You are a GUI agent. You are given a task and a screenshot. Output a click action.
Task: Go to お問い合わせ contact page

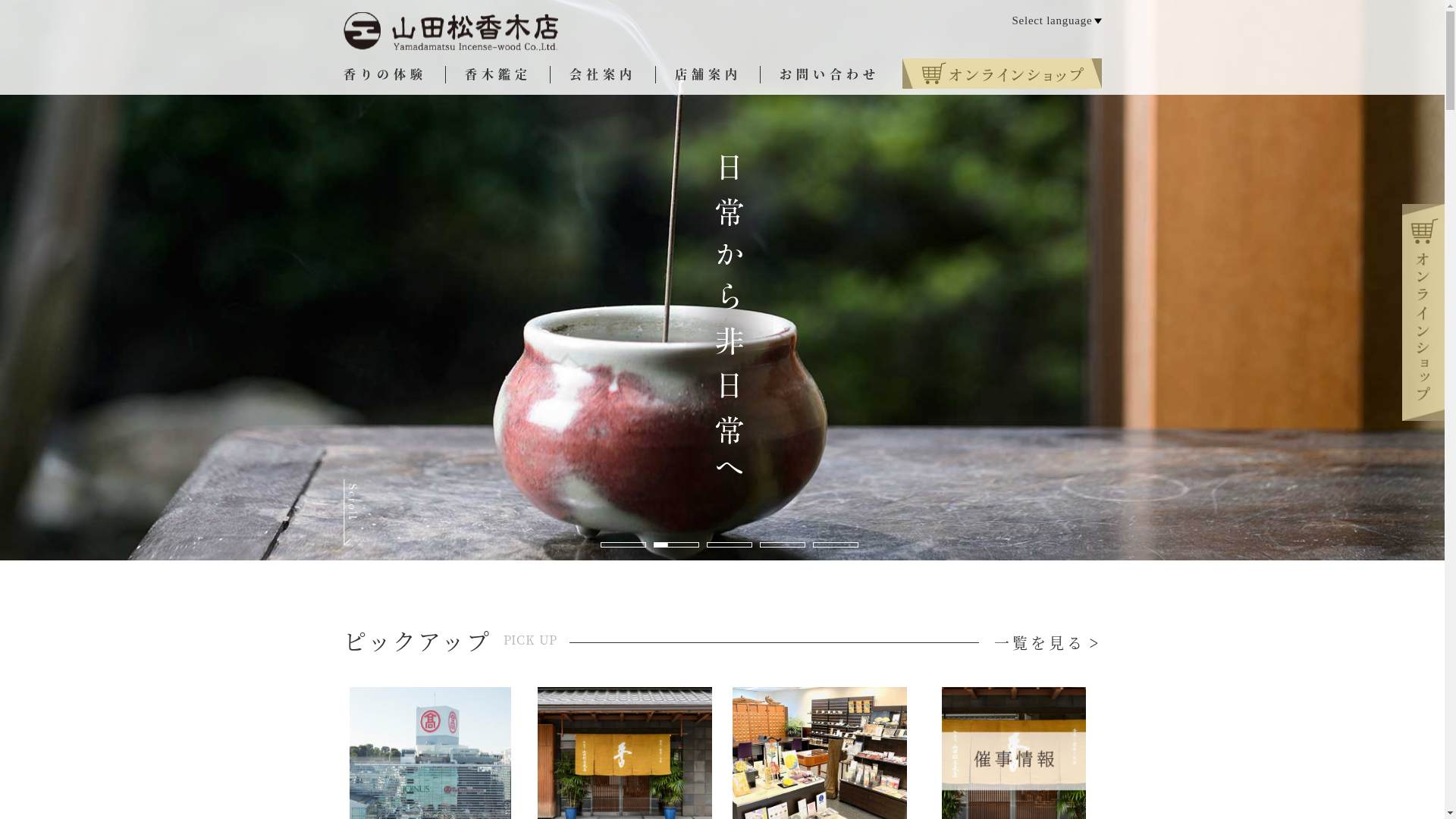coord(828,74)
